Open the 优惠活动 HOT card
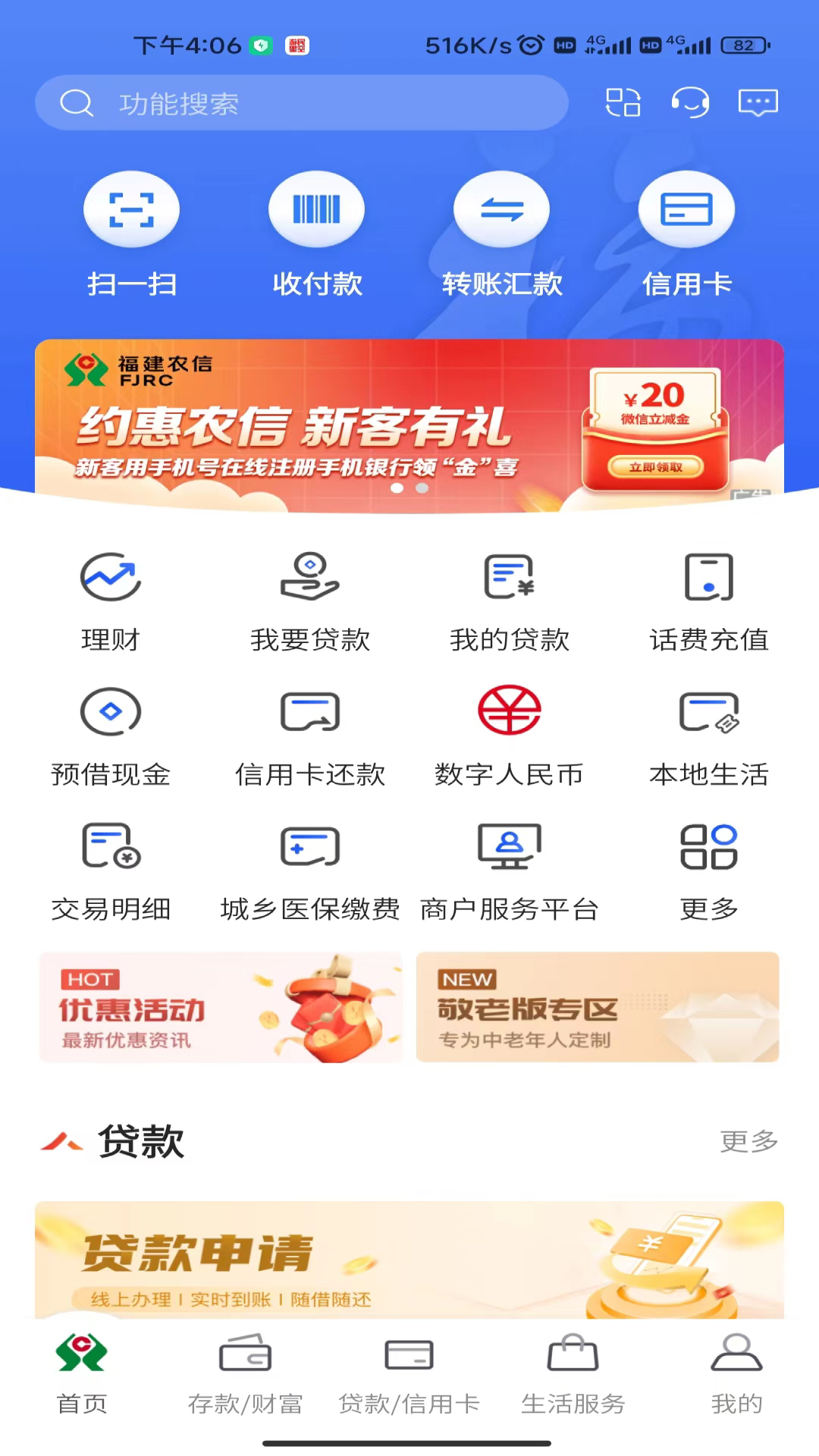The image size is (819, 1456). click(221, 1007)
